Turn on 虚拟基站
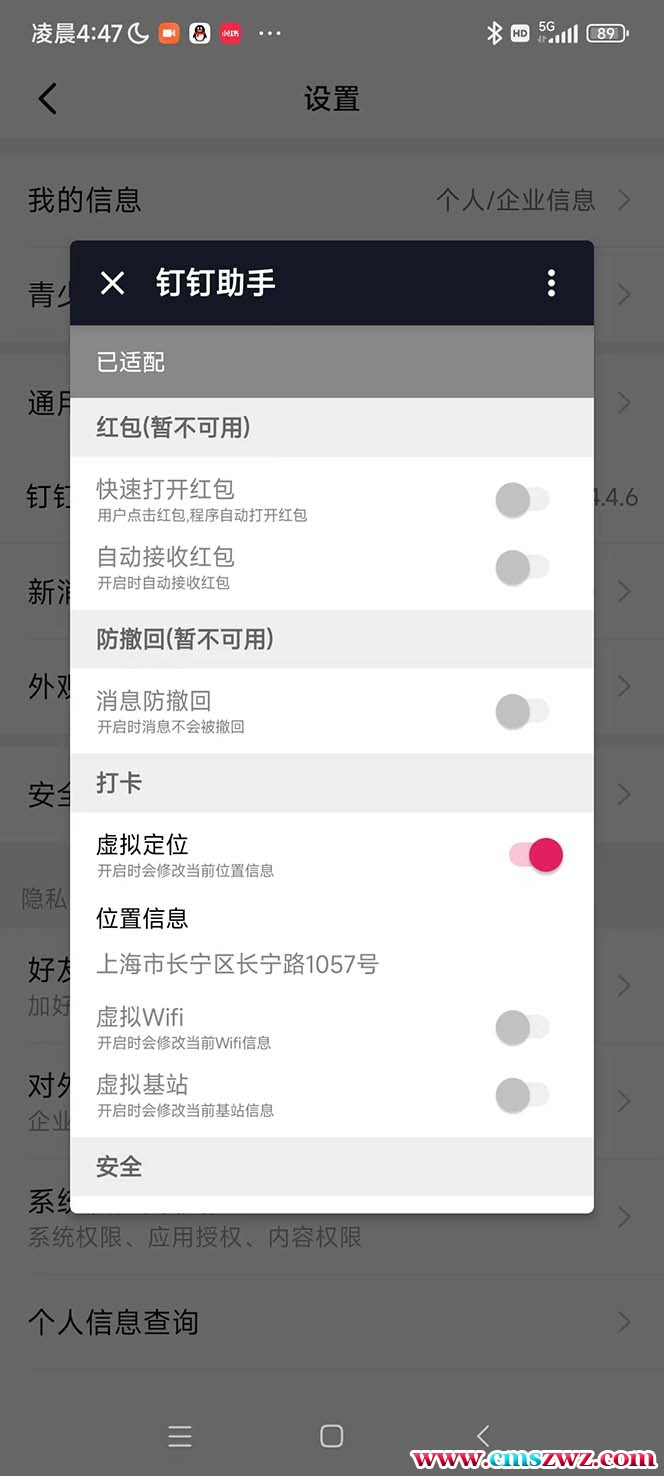 coord(522,1095)
